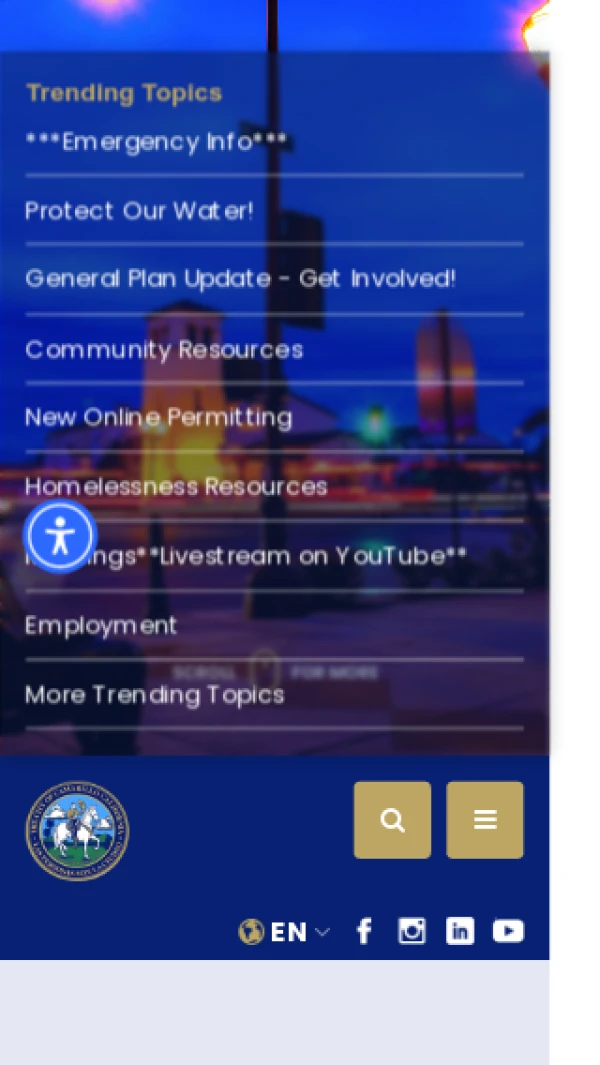Open General Plan Update - Get Involved!
Screen dimensions: 600x1065
[x=240, y=278]
